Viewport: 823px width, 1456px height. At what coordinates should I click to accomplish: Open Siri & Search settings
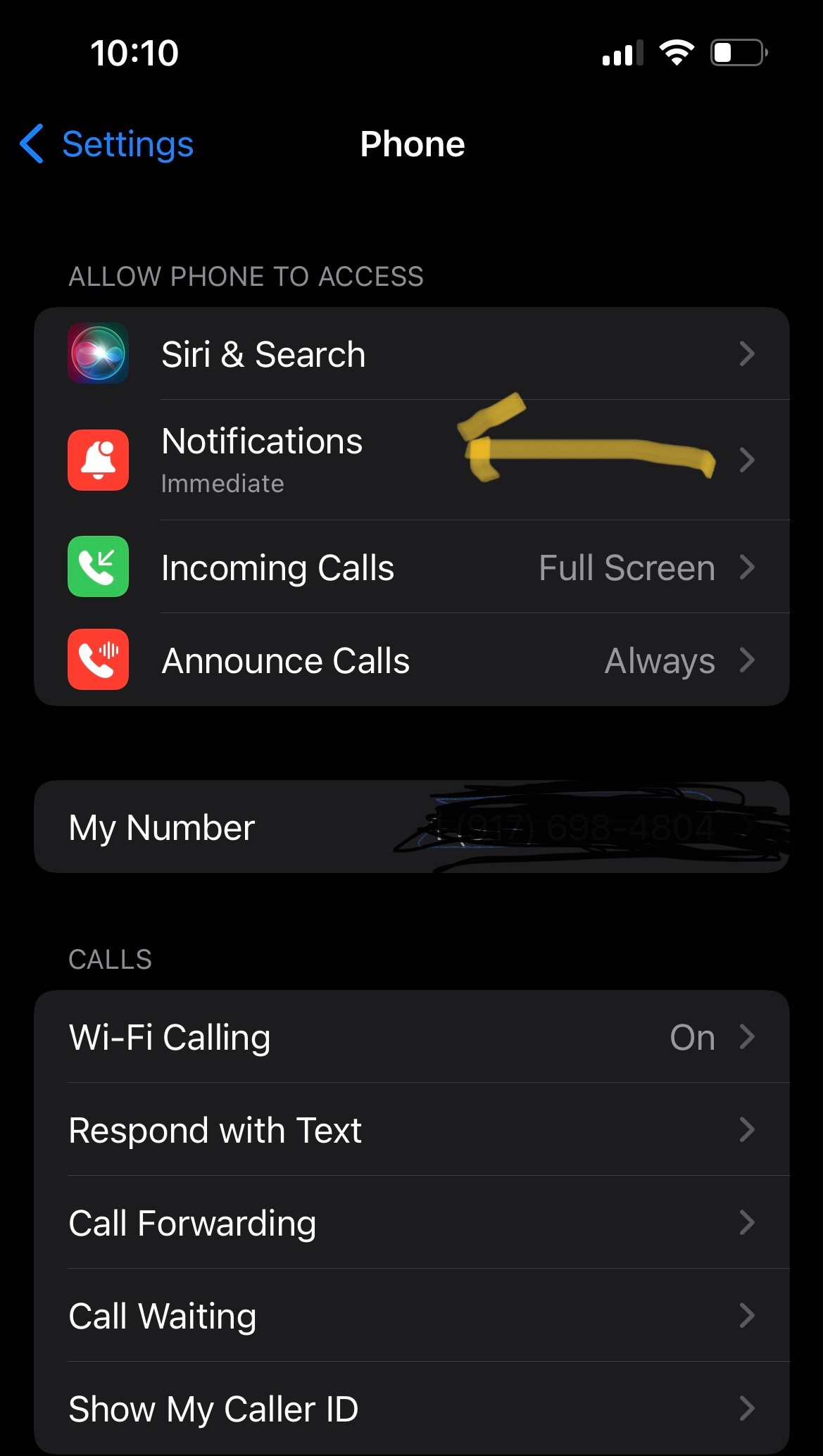(x=411, y=354)
